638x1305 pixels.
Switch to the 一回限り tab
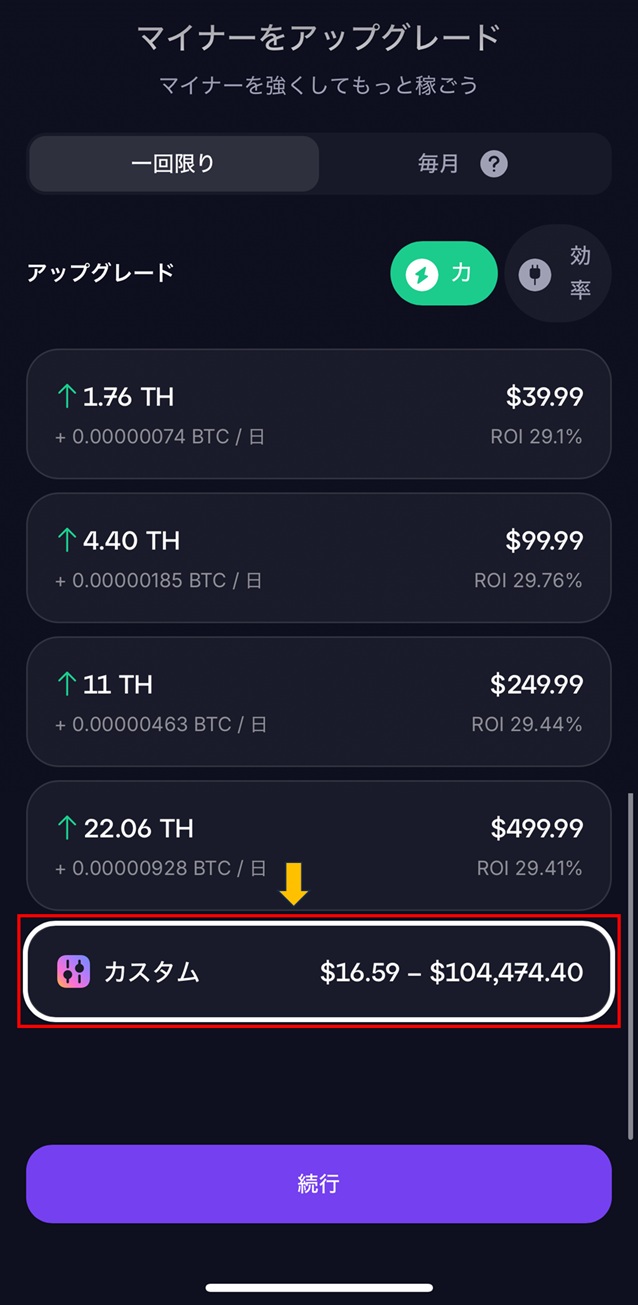pos(173,164)
